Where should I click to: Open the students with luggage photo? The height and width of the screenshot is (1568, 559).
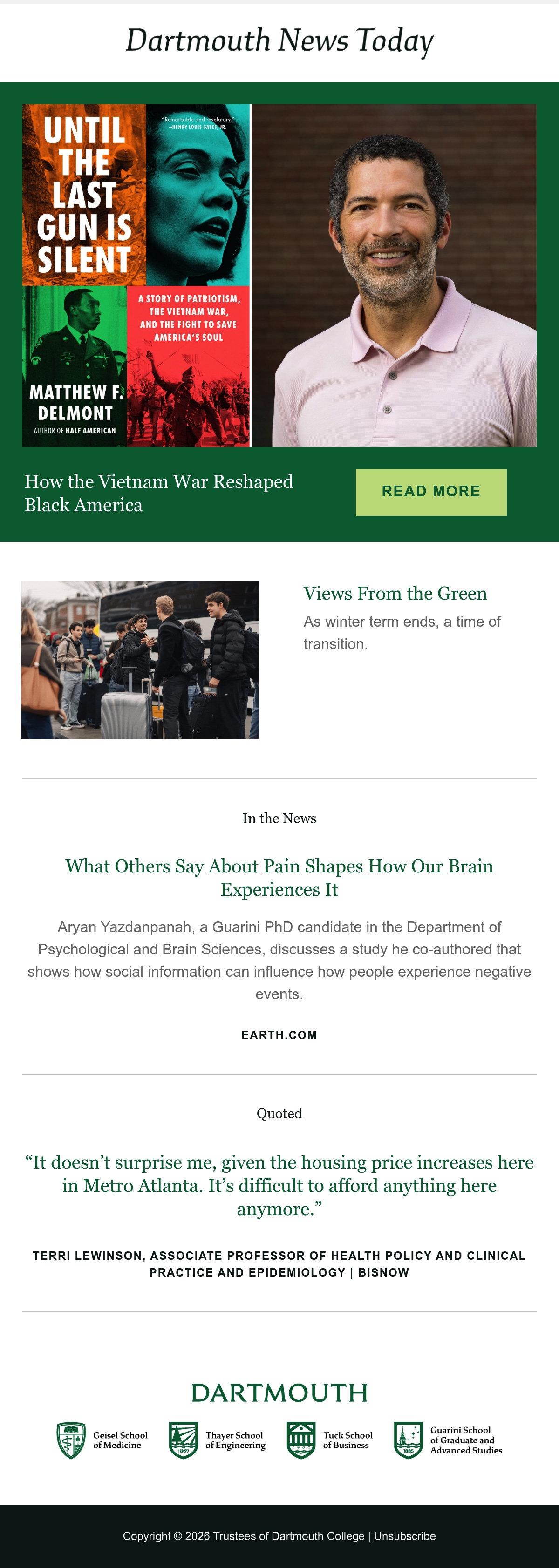click(x=140, y=660)
